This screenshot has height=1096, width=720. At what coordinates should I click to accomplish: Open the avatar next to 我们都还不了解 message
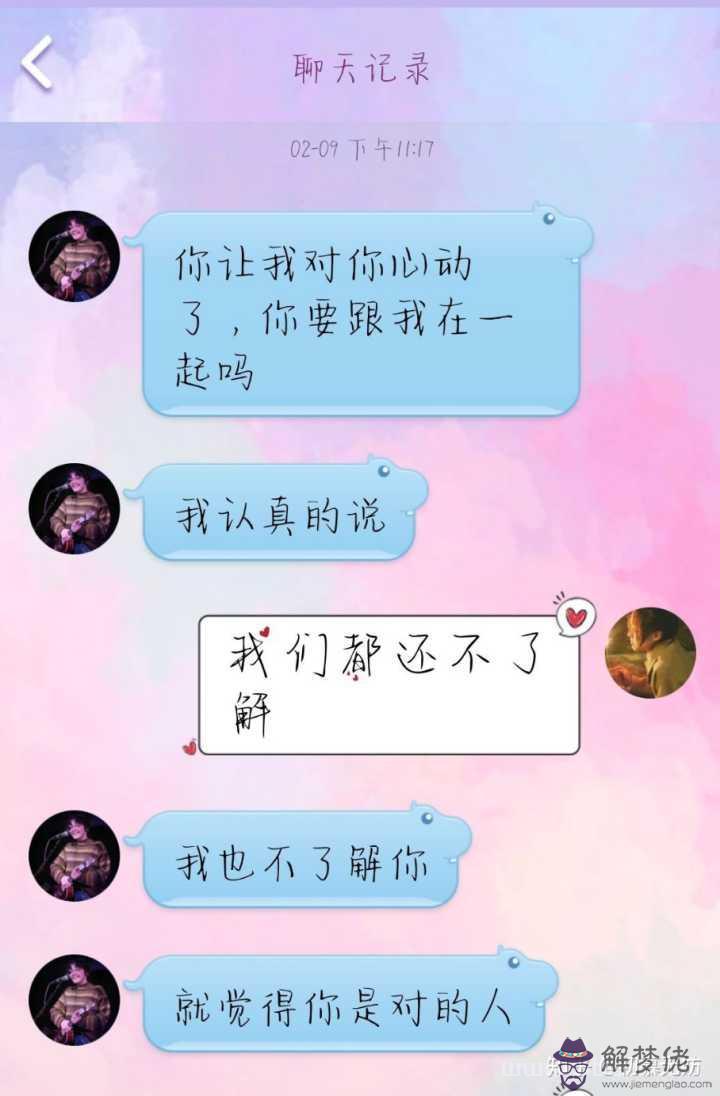tap(650, 652)
